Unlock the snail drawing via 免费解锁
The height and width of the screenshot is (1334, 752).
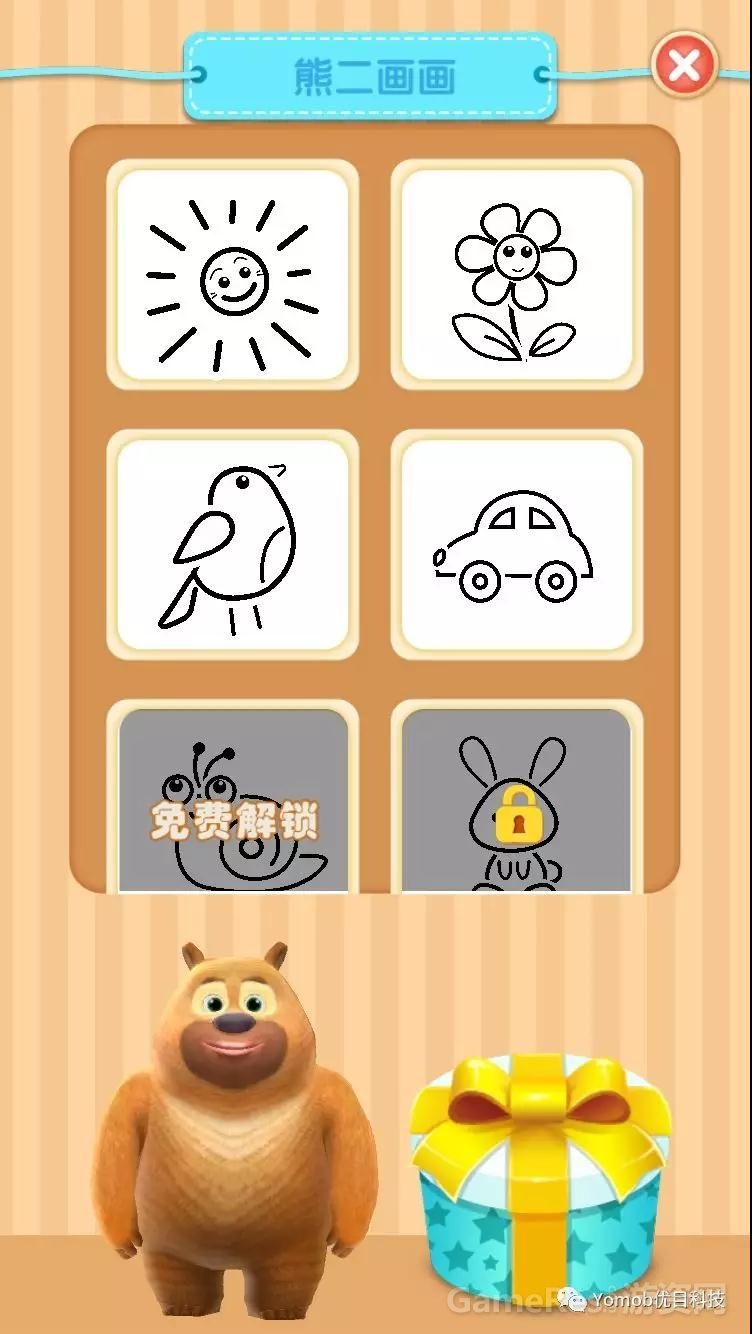pyautogui.click(x=235, y=821)
